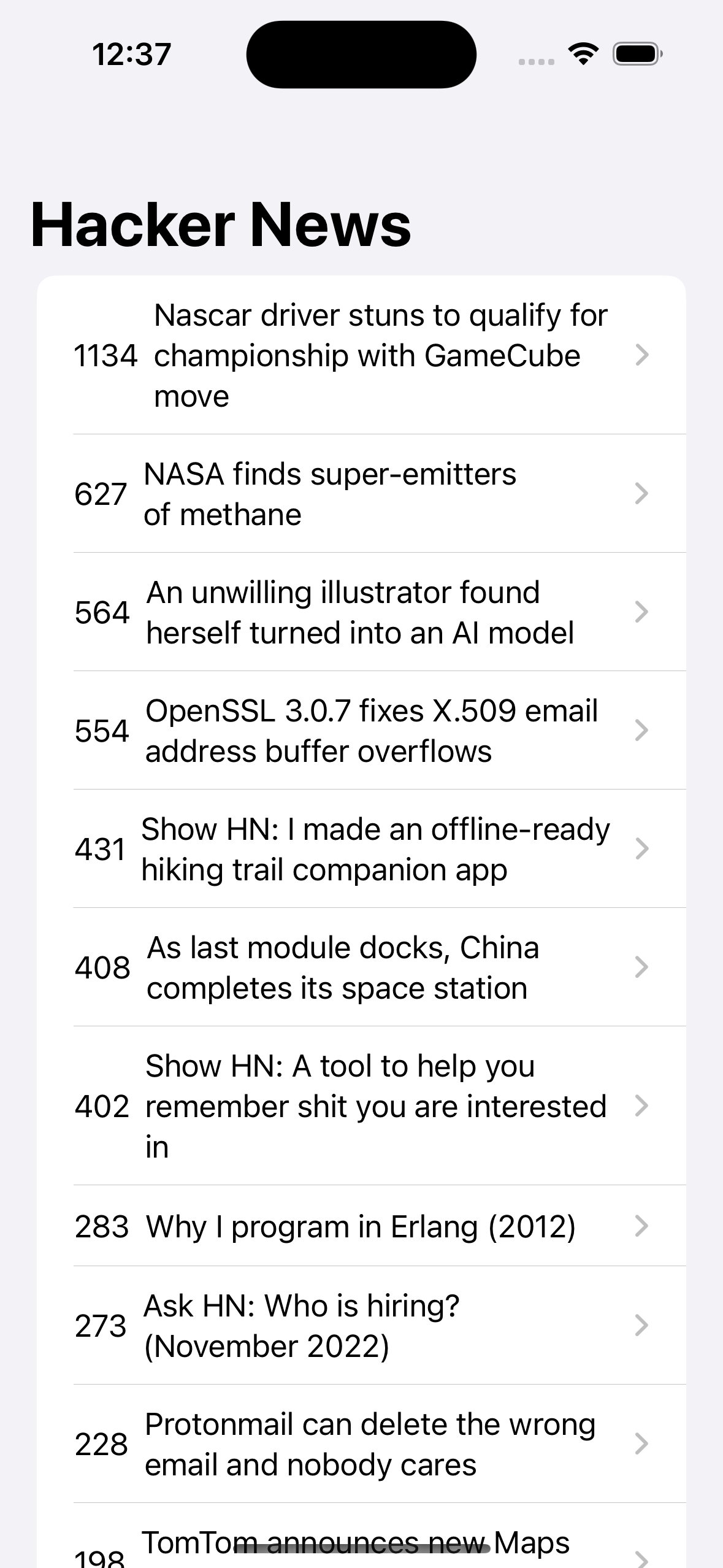
Task: Open the Ask HN Who is hiring thread
Action: tap(300, 1325)
